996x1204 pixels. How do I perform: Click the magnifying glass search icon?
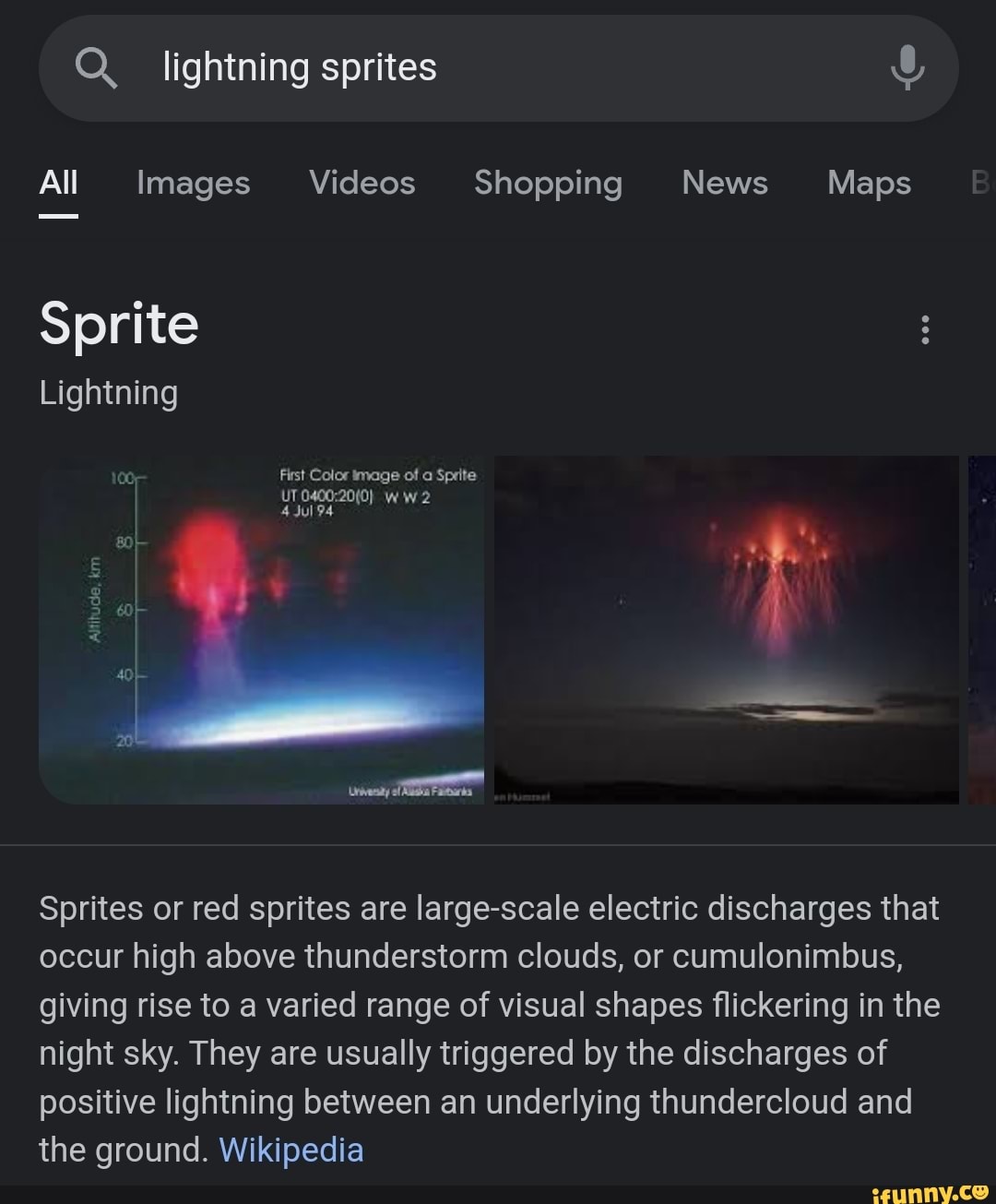coord(97,67)
